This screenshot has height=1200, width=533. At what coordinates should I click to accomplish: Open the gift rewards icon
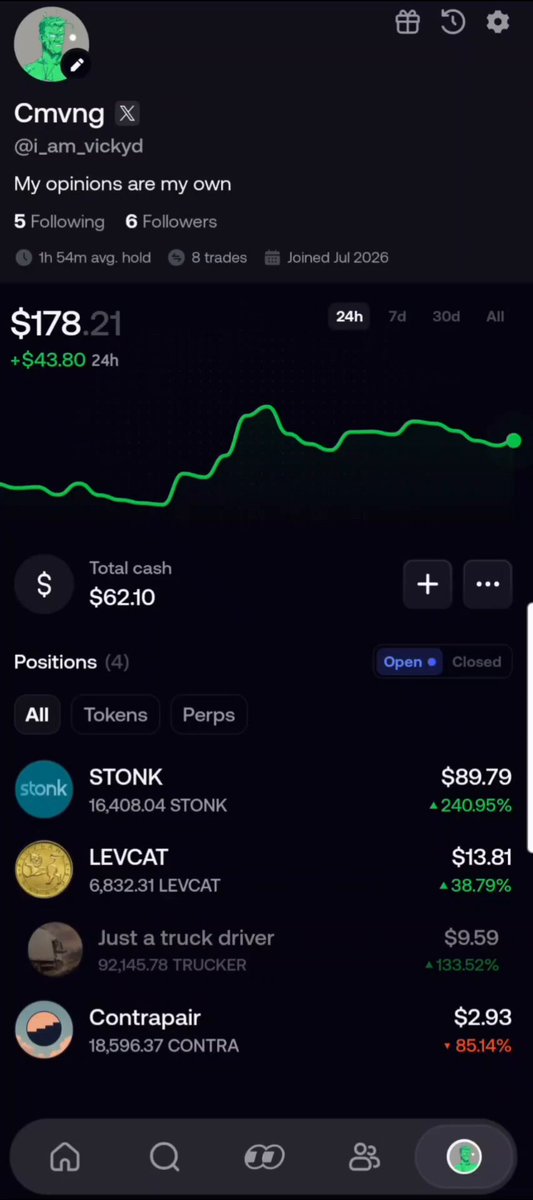(x=407, y=22)
